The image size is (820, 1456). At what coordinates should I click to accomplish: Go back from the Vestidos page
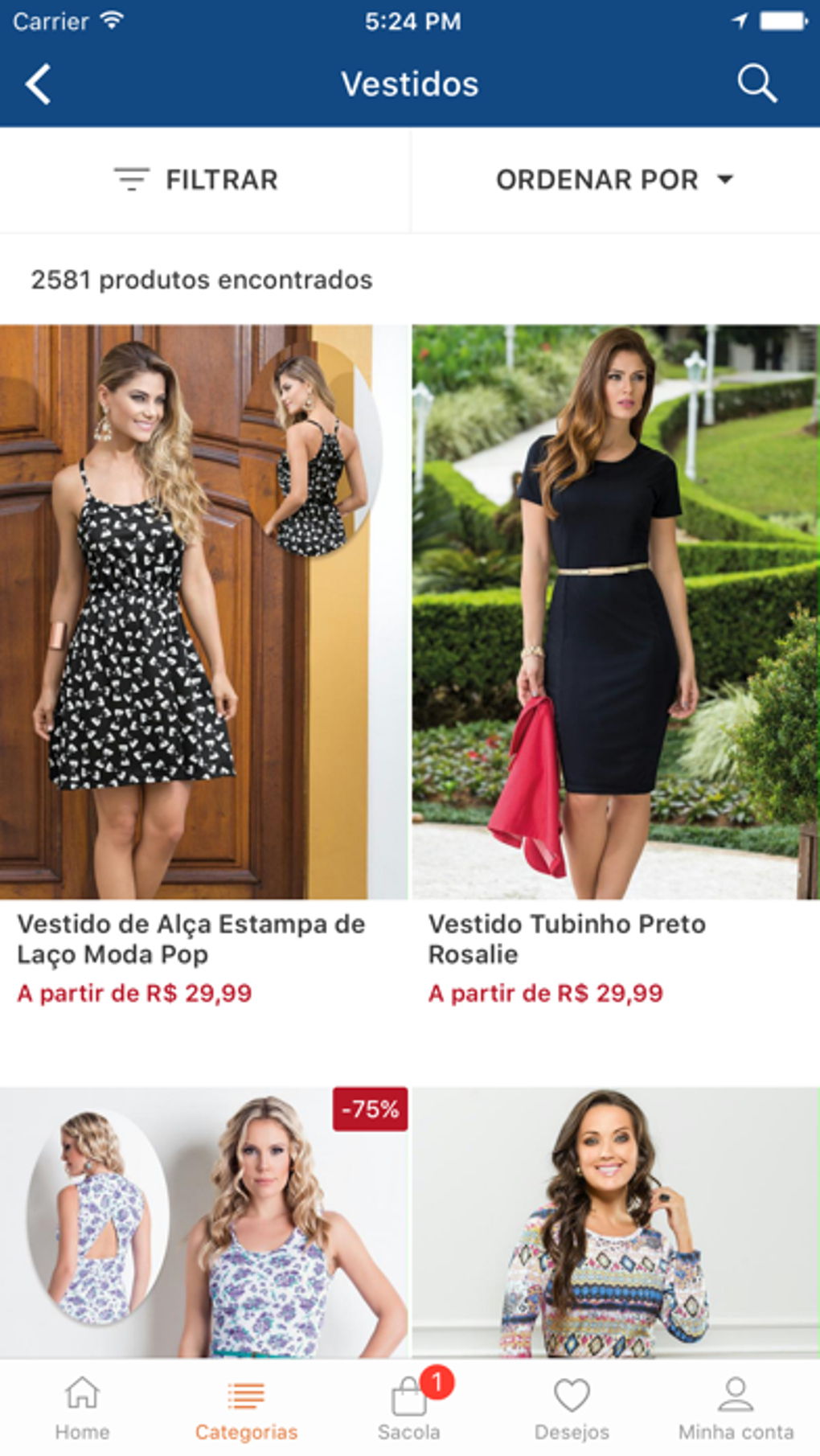(x=38, y=84)
